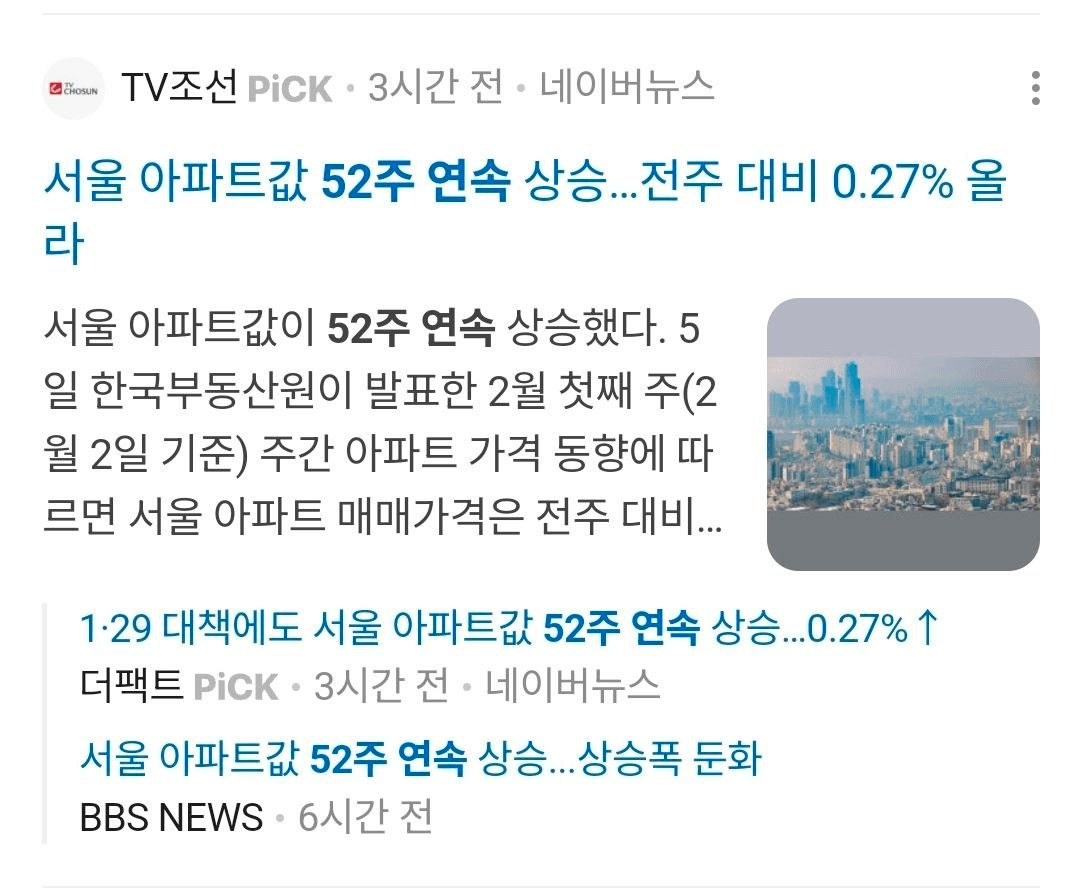
Task: Open 더팩트 article on 1·29 대책
Action: coord(509,629)
